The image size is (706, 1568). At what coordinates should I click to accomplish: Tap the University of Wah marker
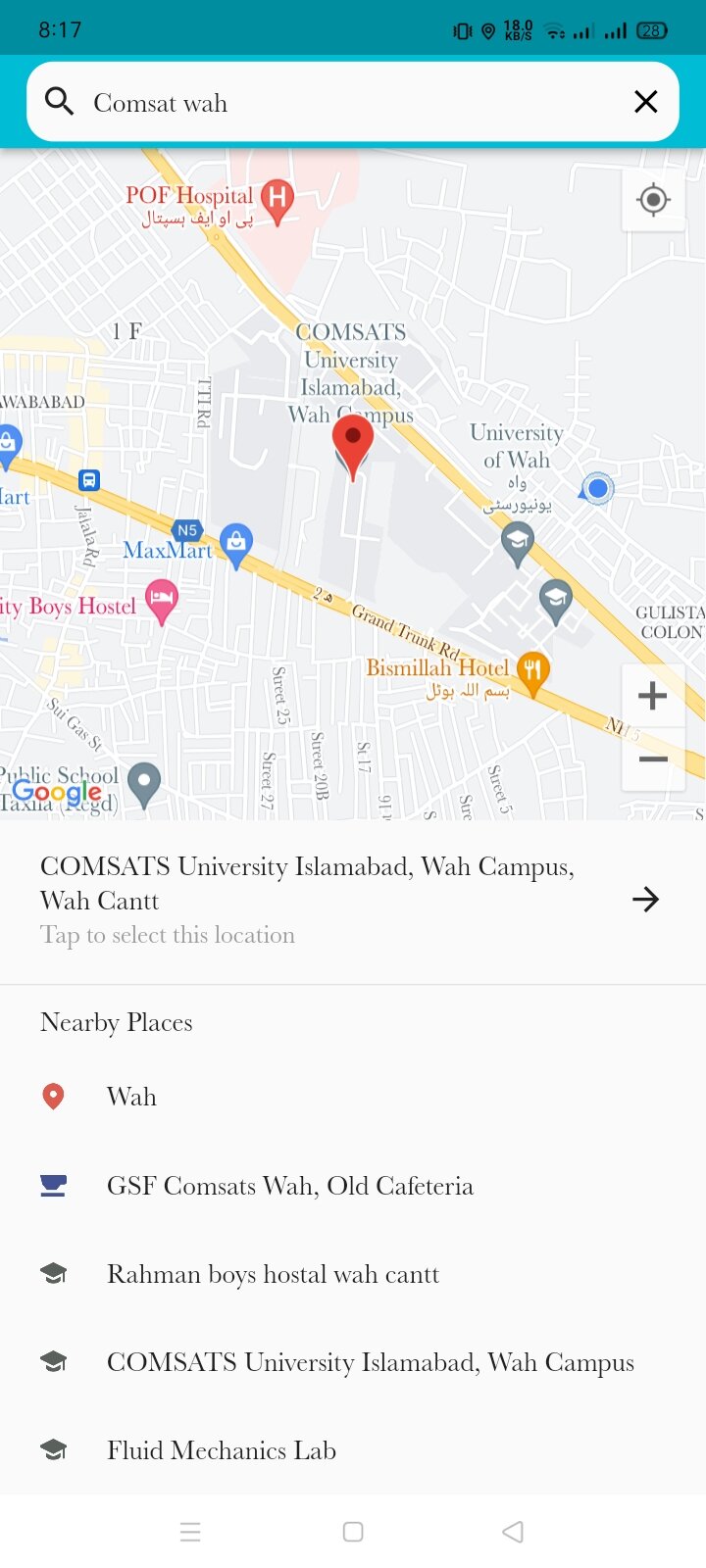517,542
